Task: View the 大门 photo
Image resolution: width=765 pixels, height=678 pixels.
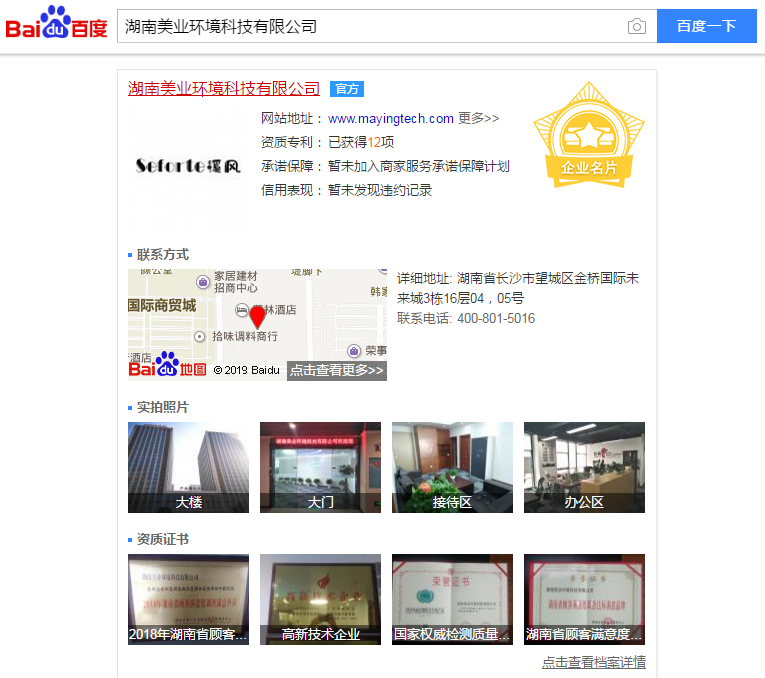Action: coord(320,467)
